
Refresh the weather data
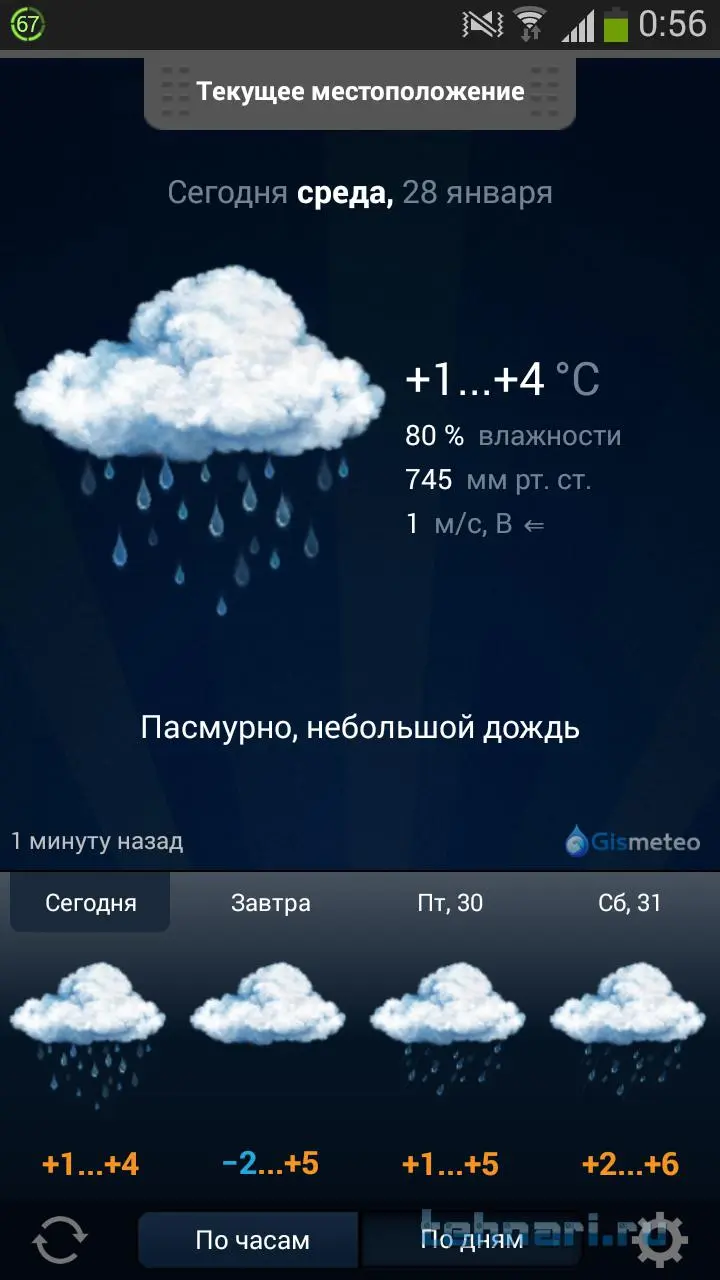click(60, 1240)
